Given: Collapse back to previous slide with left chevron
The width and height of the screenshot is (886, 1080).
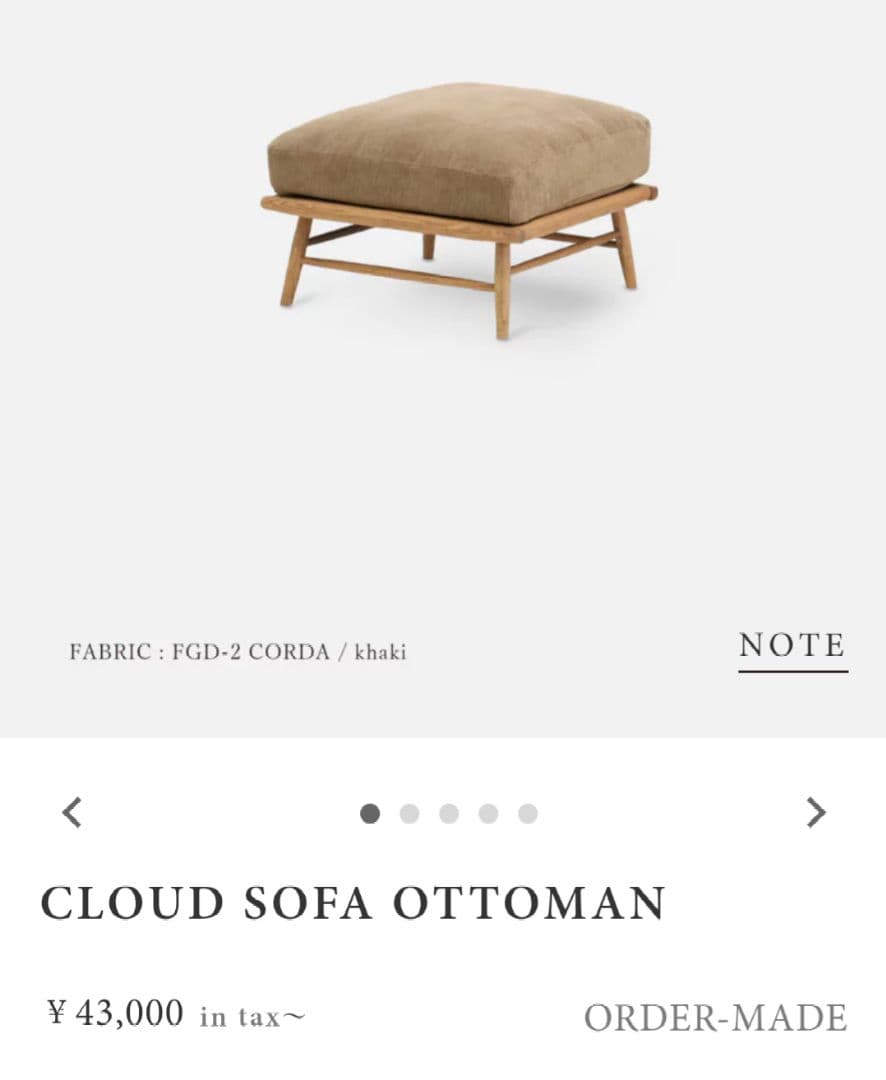Looking at the screenshot, I should pyautogui.click(x=69, y=813).
